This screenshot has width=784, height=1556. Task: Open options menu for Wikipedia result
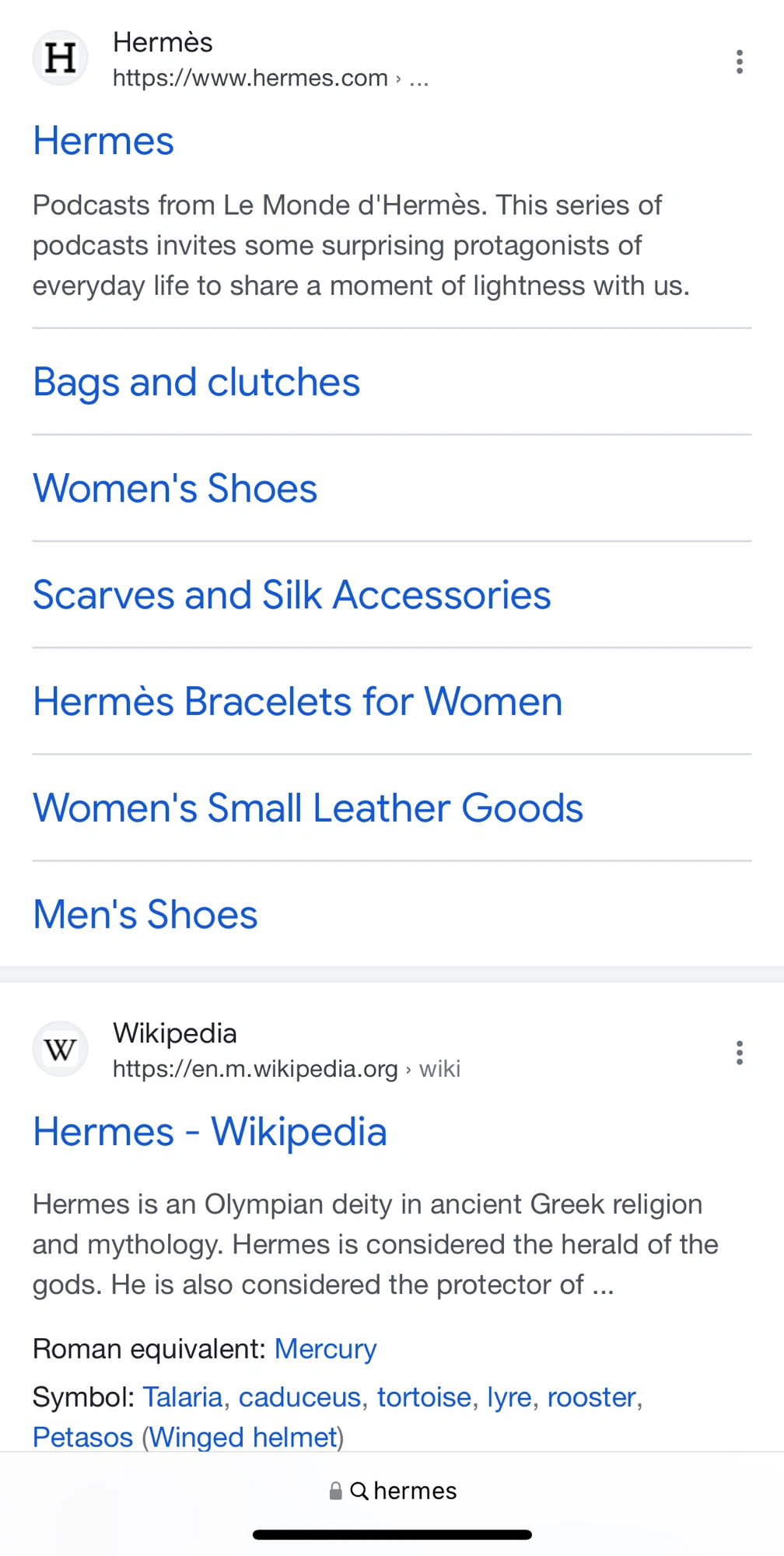pos(739,1053)
